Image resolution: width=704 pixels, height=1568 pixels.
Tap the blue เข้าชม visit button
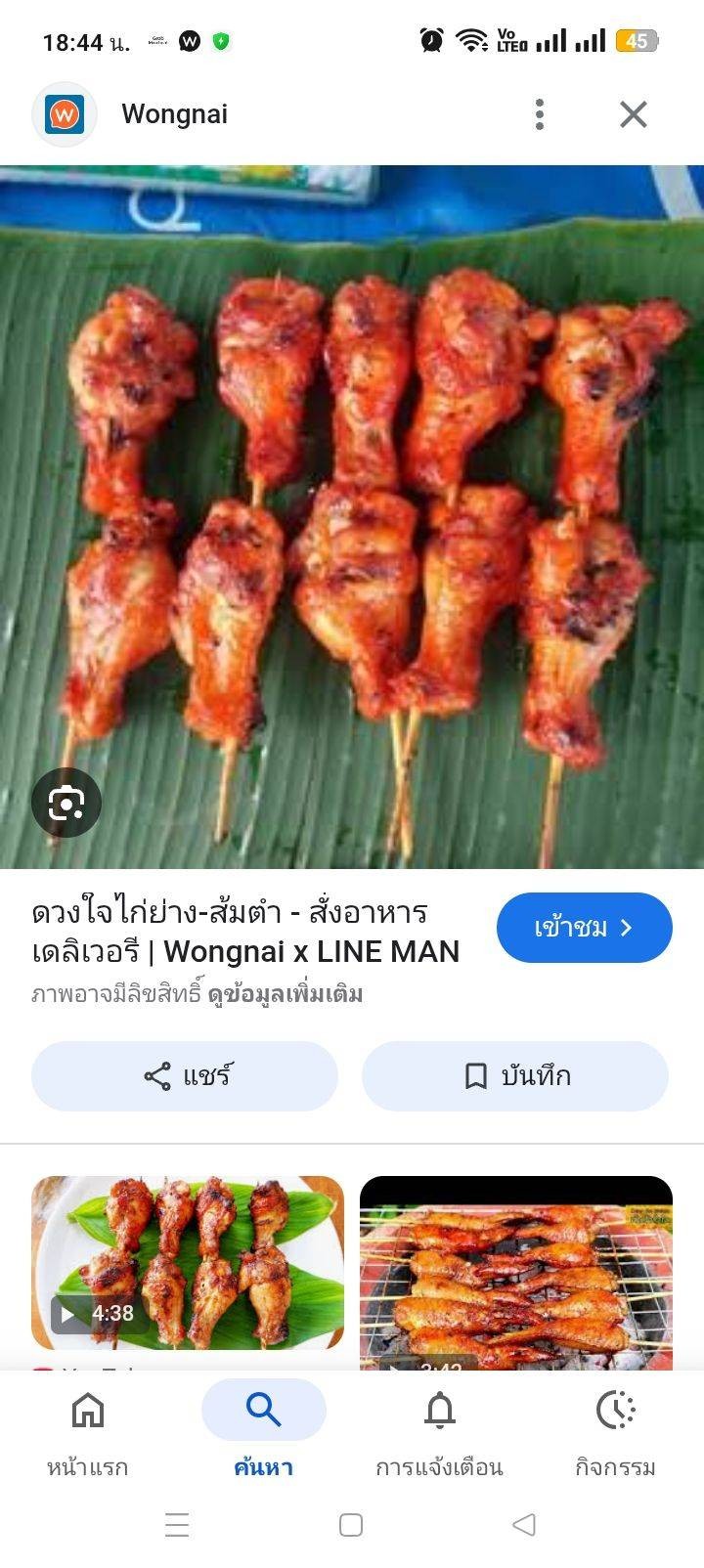(584, 928)
